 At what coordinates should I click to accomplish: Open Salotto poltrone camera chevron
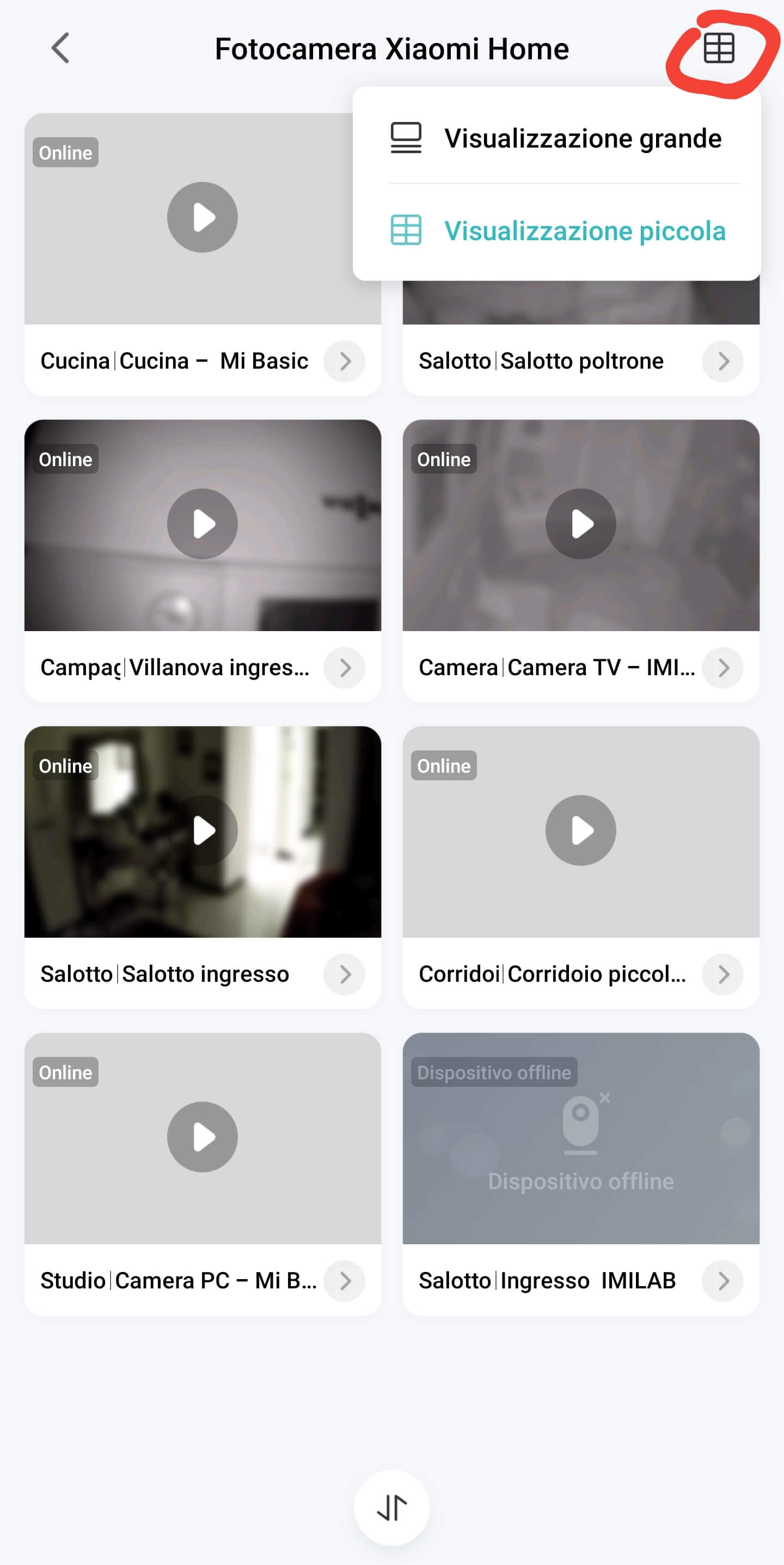722,362
